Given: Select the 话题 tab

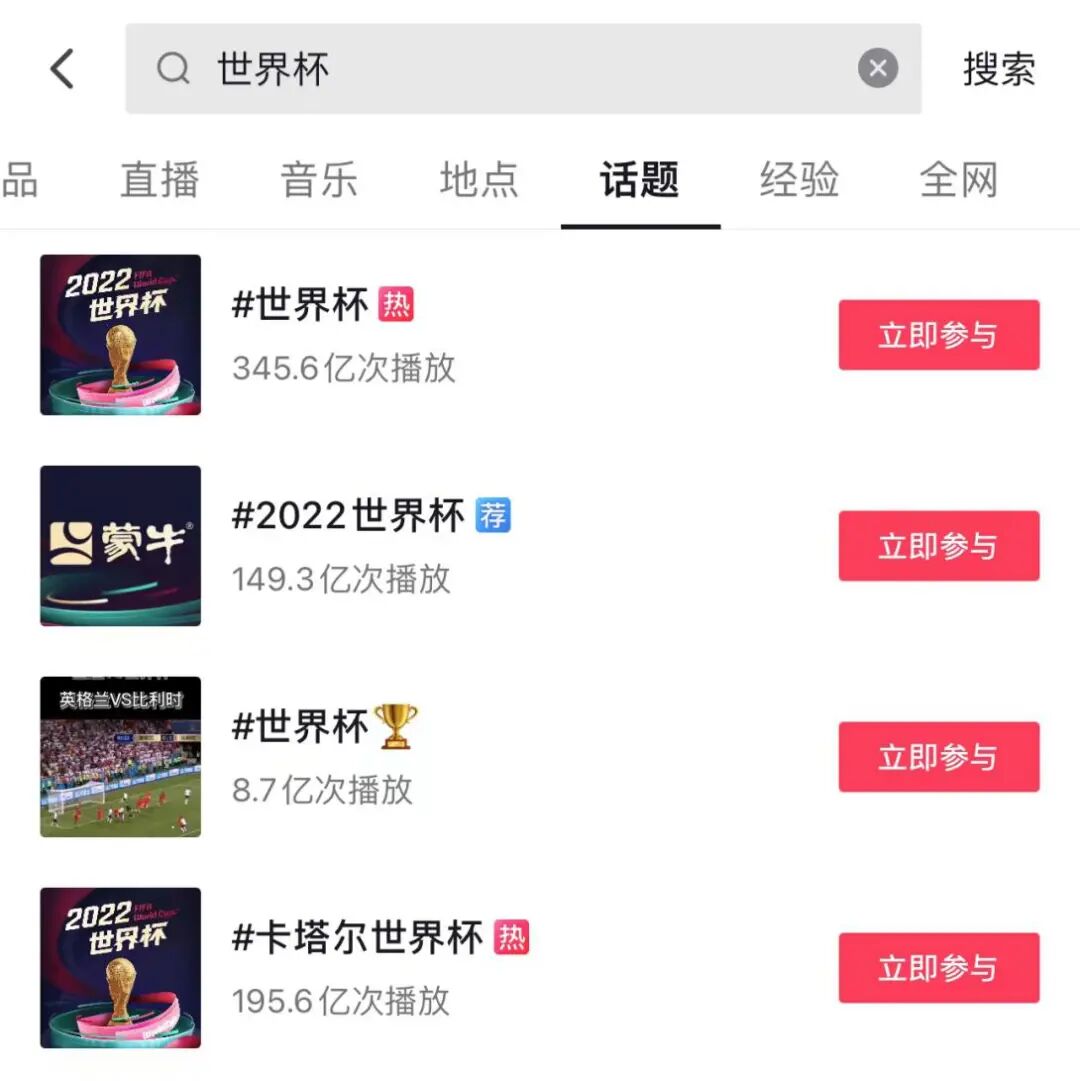Looking at the screenshot, I should click(x=640, y=180).
